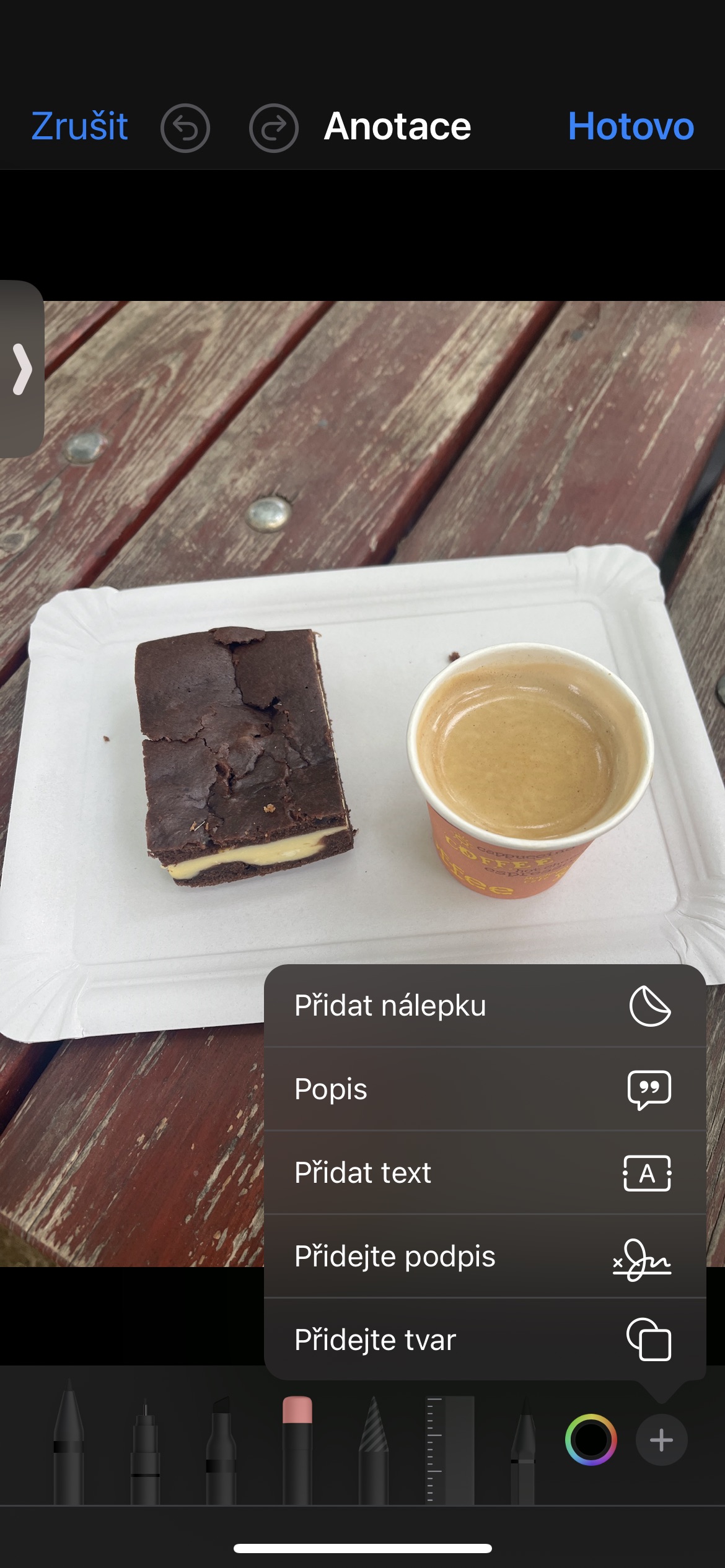
Task: Expand the side panel chevron handle
Action: [22, 370]
